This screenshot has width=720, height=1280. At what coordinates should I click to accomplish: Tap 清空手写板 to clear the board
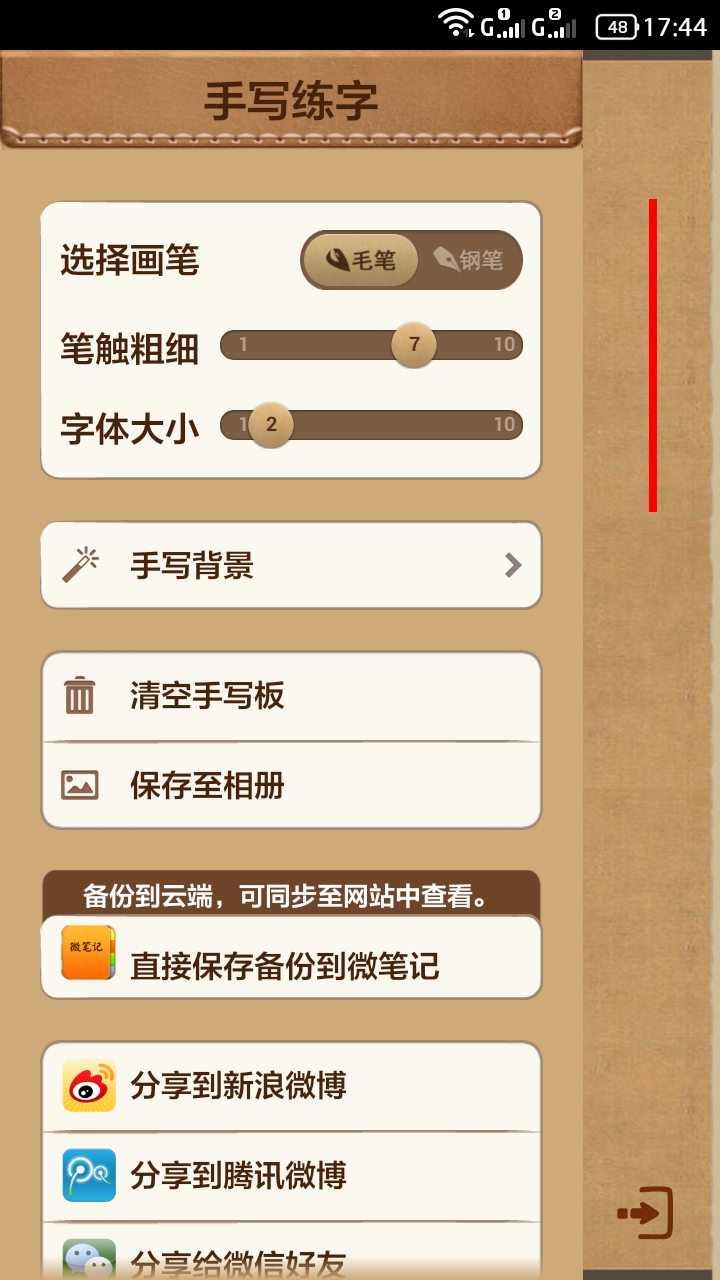tap(291, 696)
